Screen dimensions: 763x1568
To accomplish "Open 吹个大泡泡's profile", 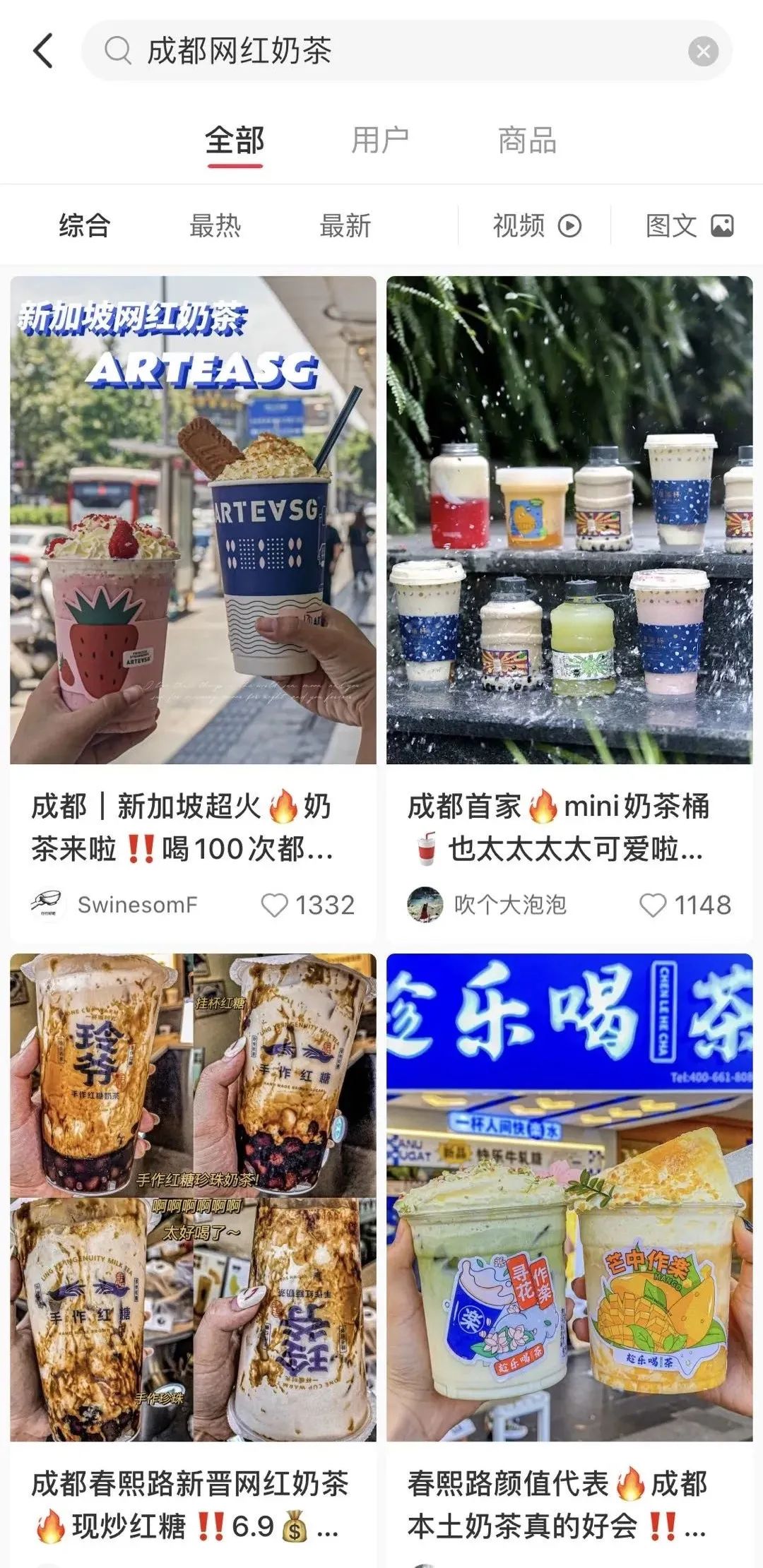I will tap(489, 905).
